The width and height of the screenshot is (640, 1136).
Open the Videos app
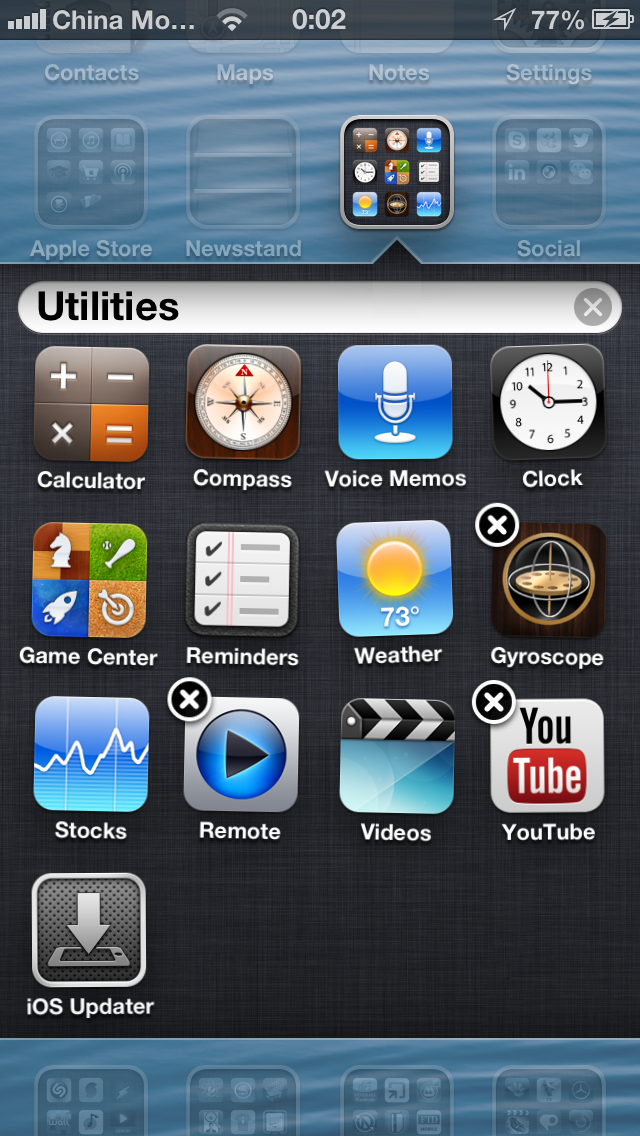pos(397,756)
